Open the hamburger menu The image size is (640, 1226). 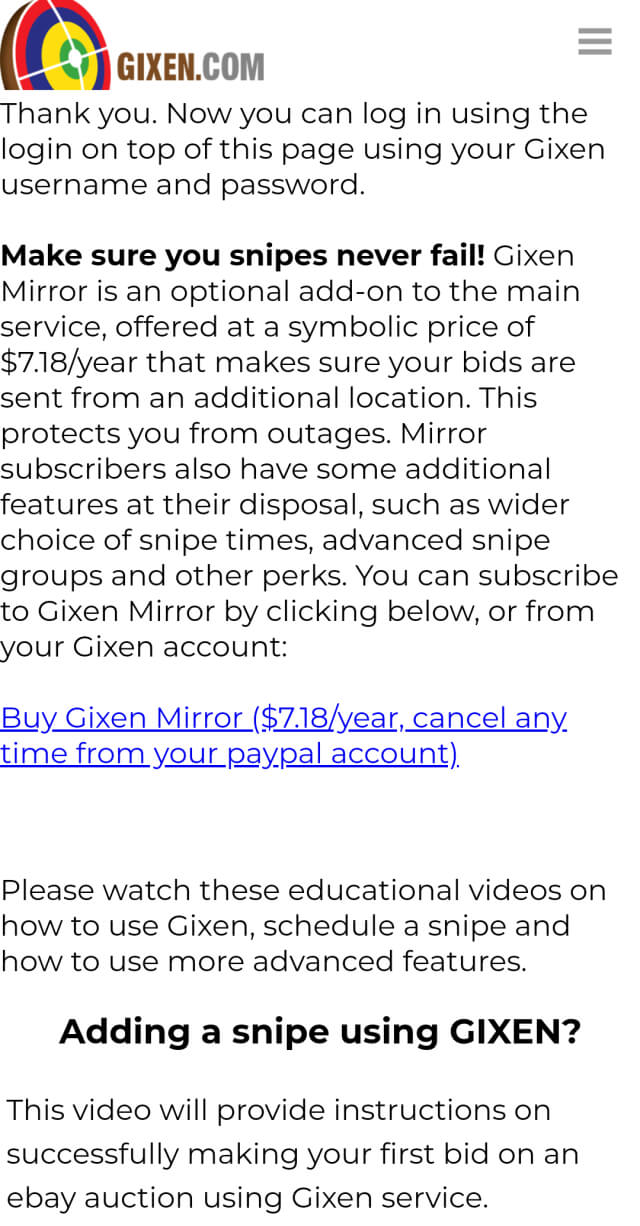pos(594,42)
